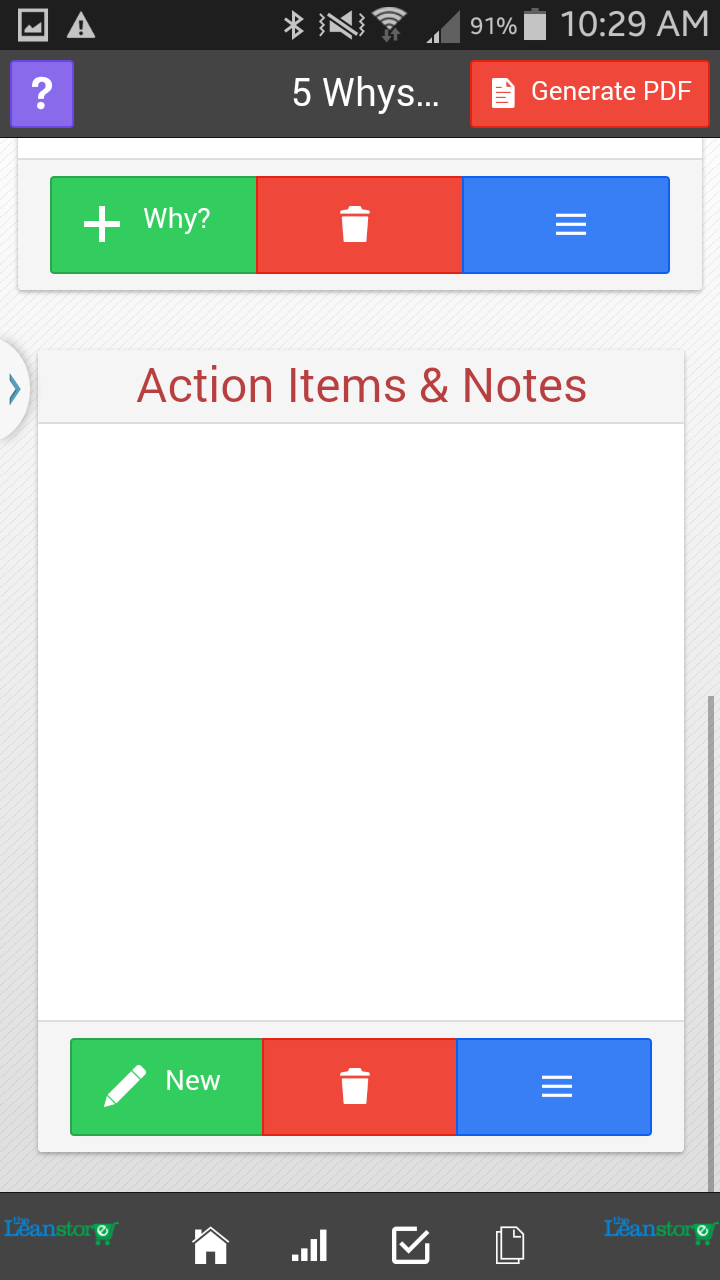720x1280 pixels.
Task: Open the Action Items list menu
Action: click(554, 1087)
